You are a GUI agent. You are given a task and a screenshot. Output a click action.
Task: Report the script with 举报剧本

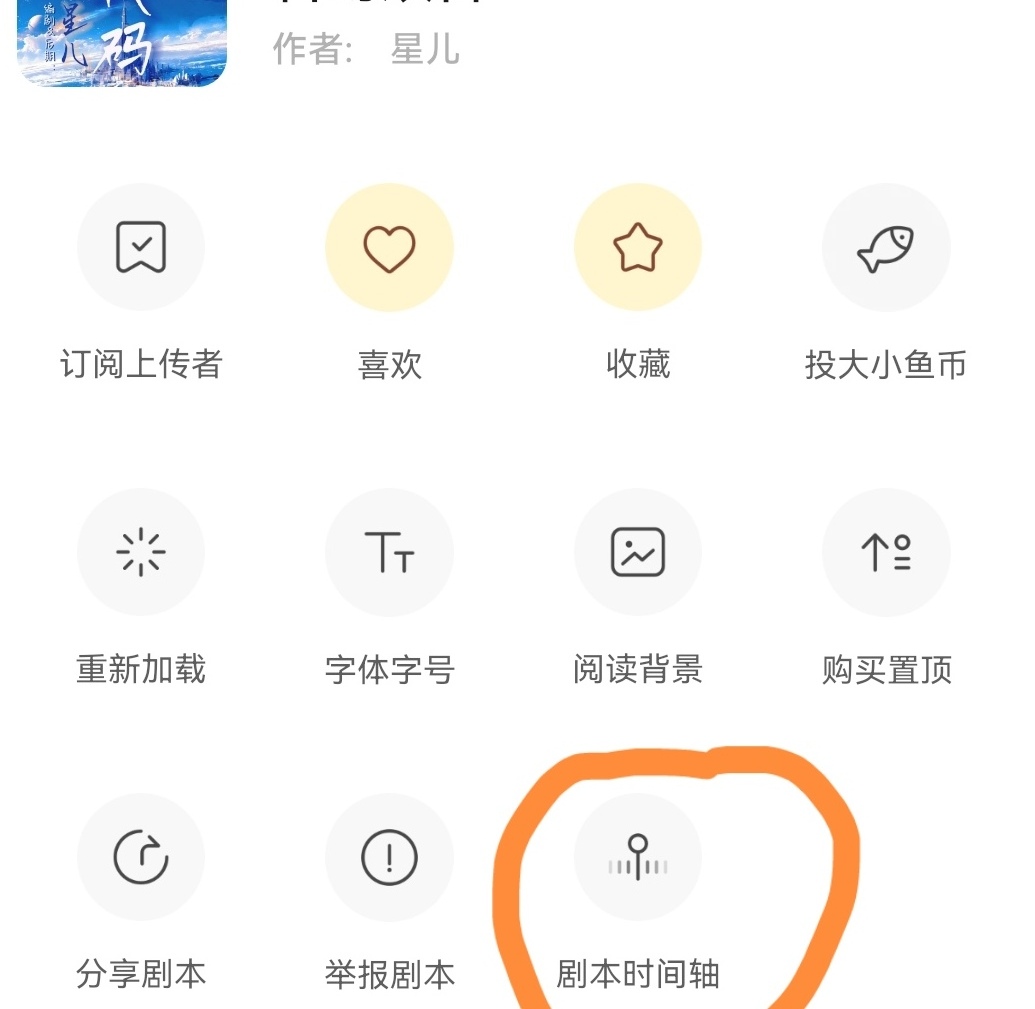click(x=389, y=857)
